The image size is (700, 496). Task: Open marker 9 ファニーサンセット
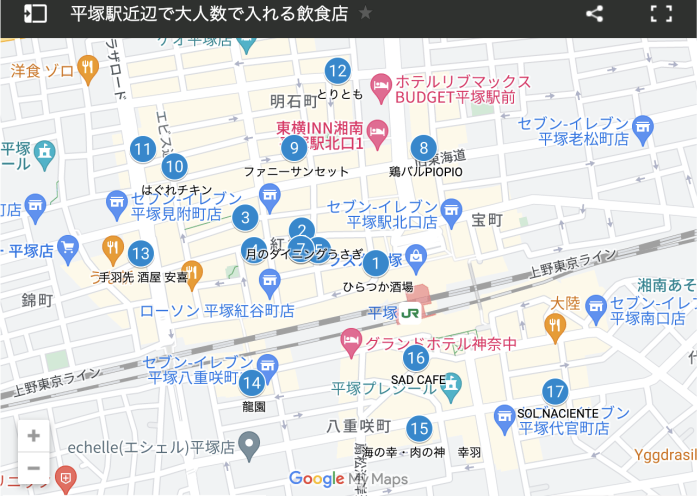pos(293,149)
